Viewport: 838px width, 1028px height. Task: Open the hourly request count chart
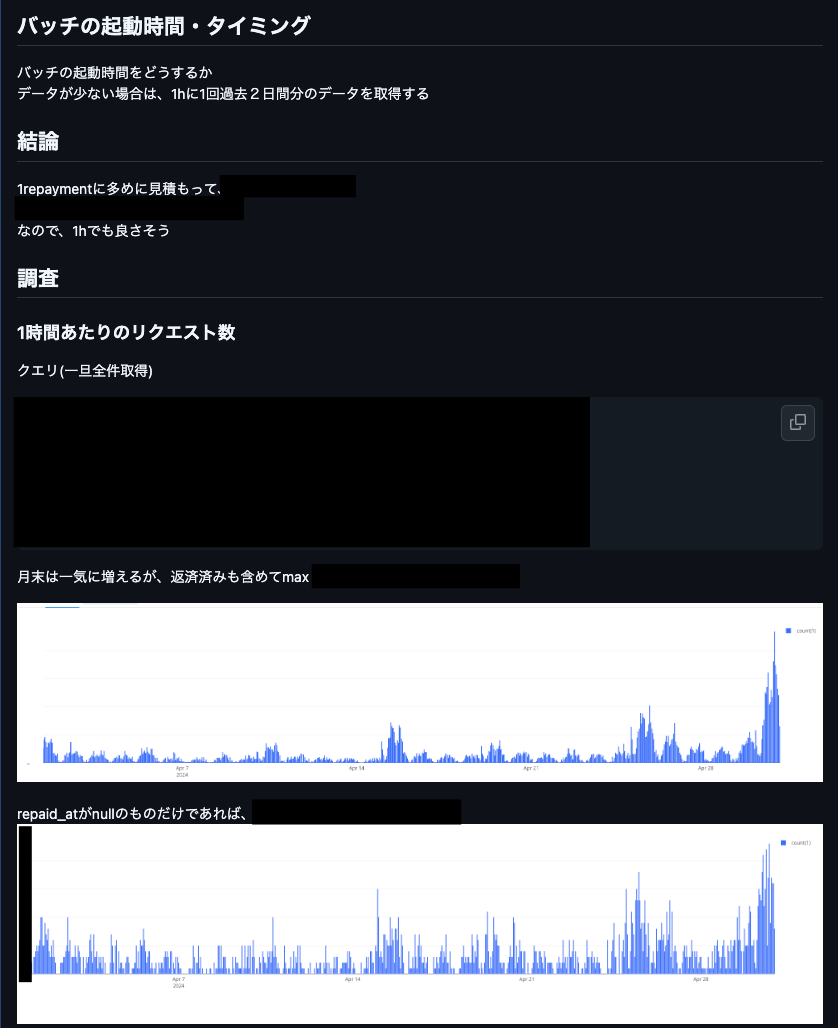pyautogui.click(x=420, y=692)
